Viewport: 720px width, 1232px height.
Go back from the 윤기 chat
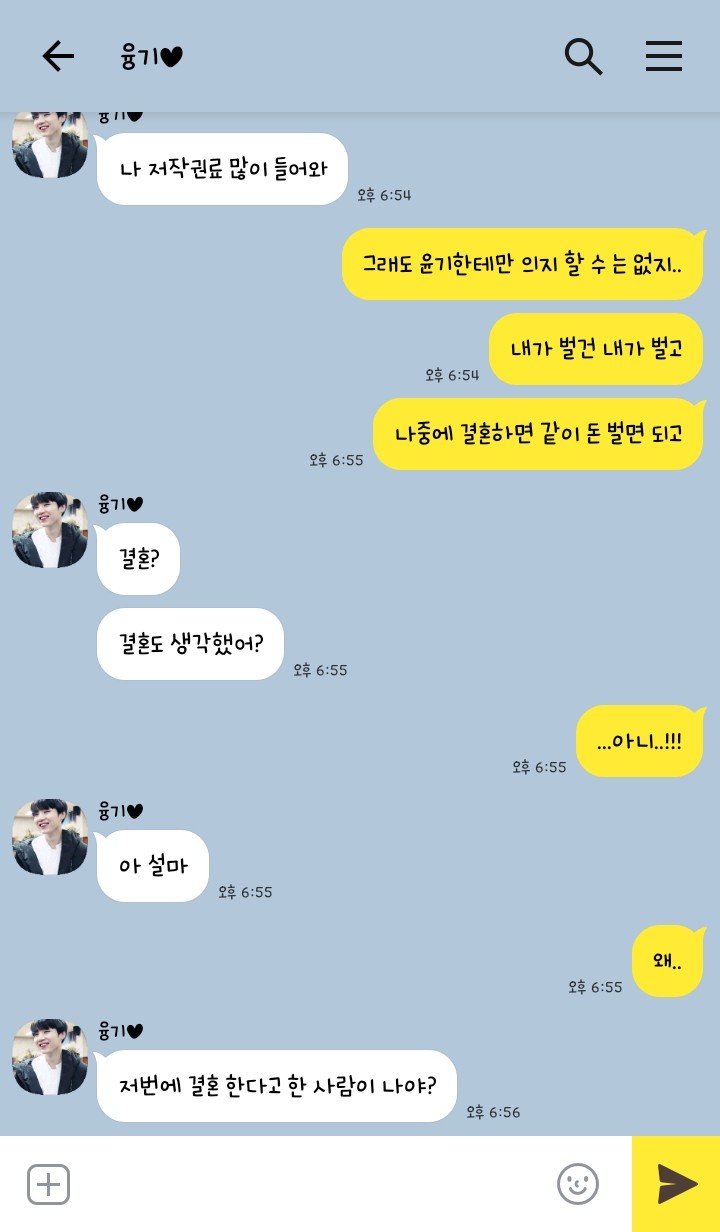[58, 56]
